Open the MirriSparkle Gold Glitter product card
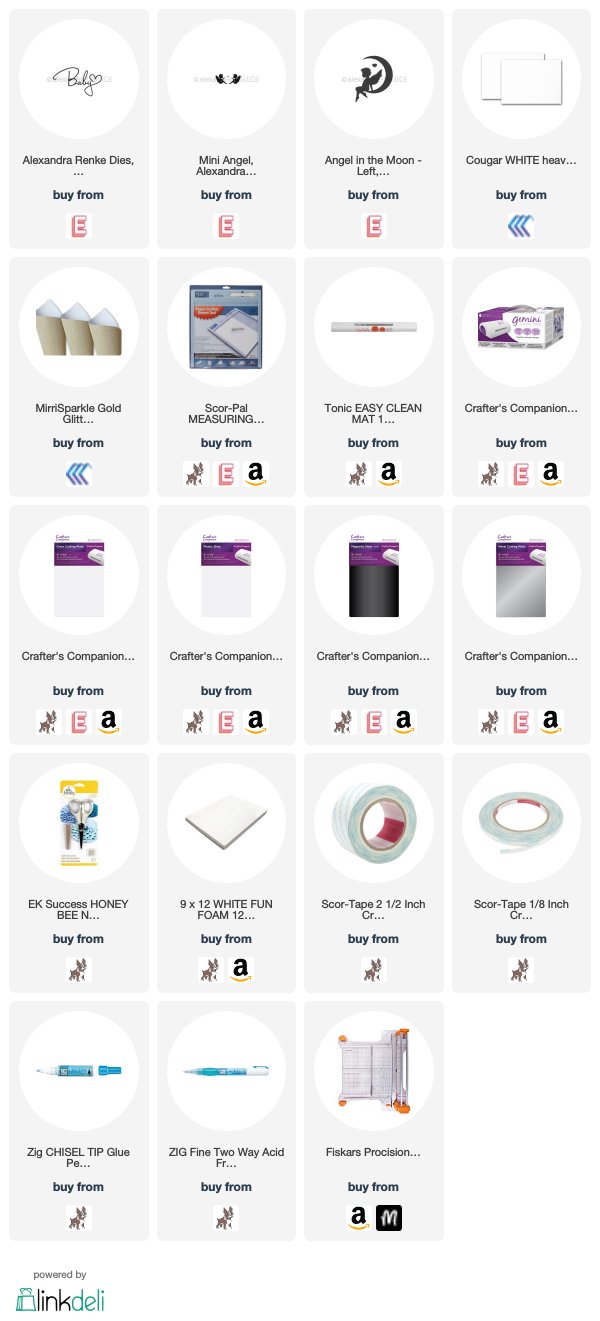 click(x=79, y=377)
